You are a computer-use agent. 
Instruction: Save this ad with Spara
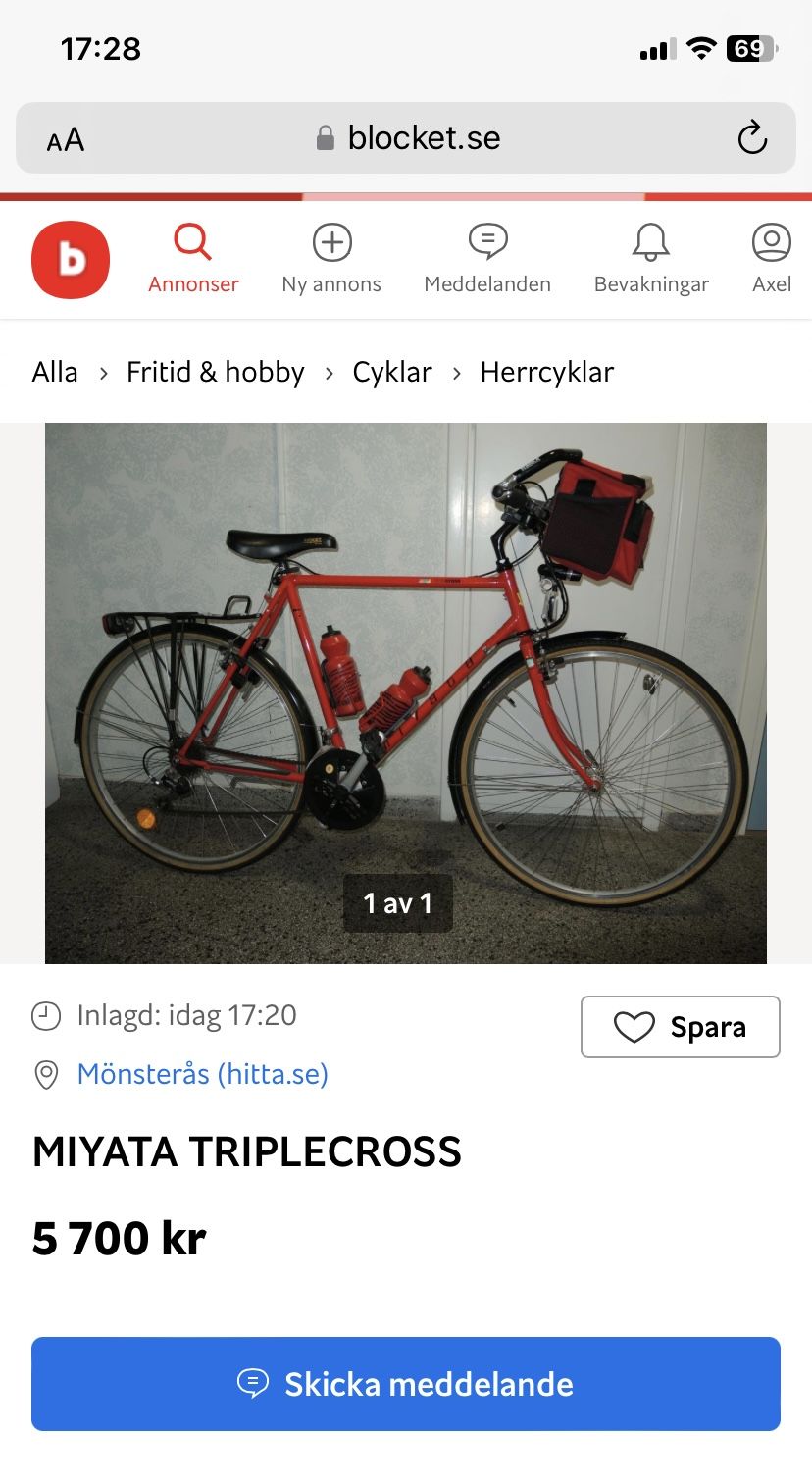coord(681,1027)
